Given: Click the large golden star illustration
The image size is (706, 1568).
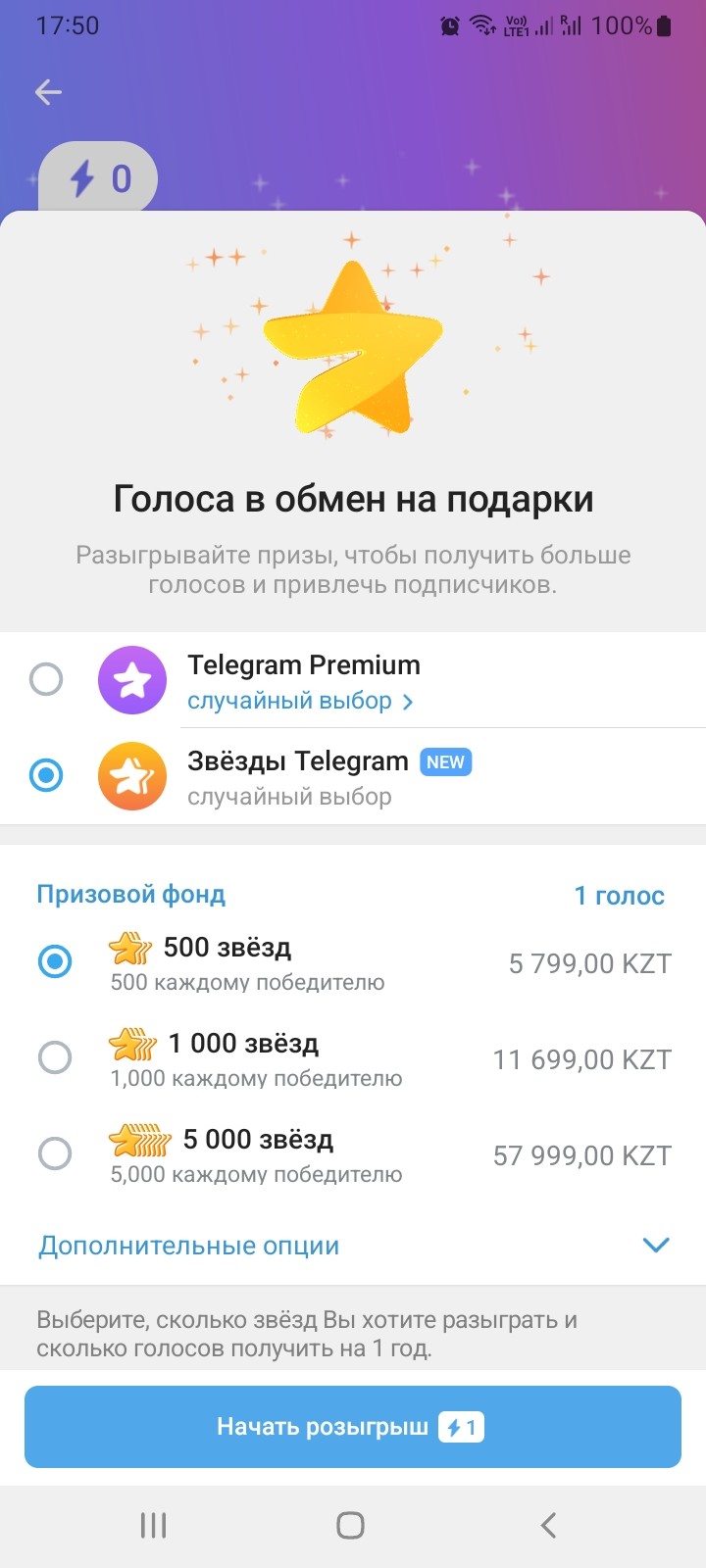Looking at the screenshot, I should (x=353, y=343).
